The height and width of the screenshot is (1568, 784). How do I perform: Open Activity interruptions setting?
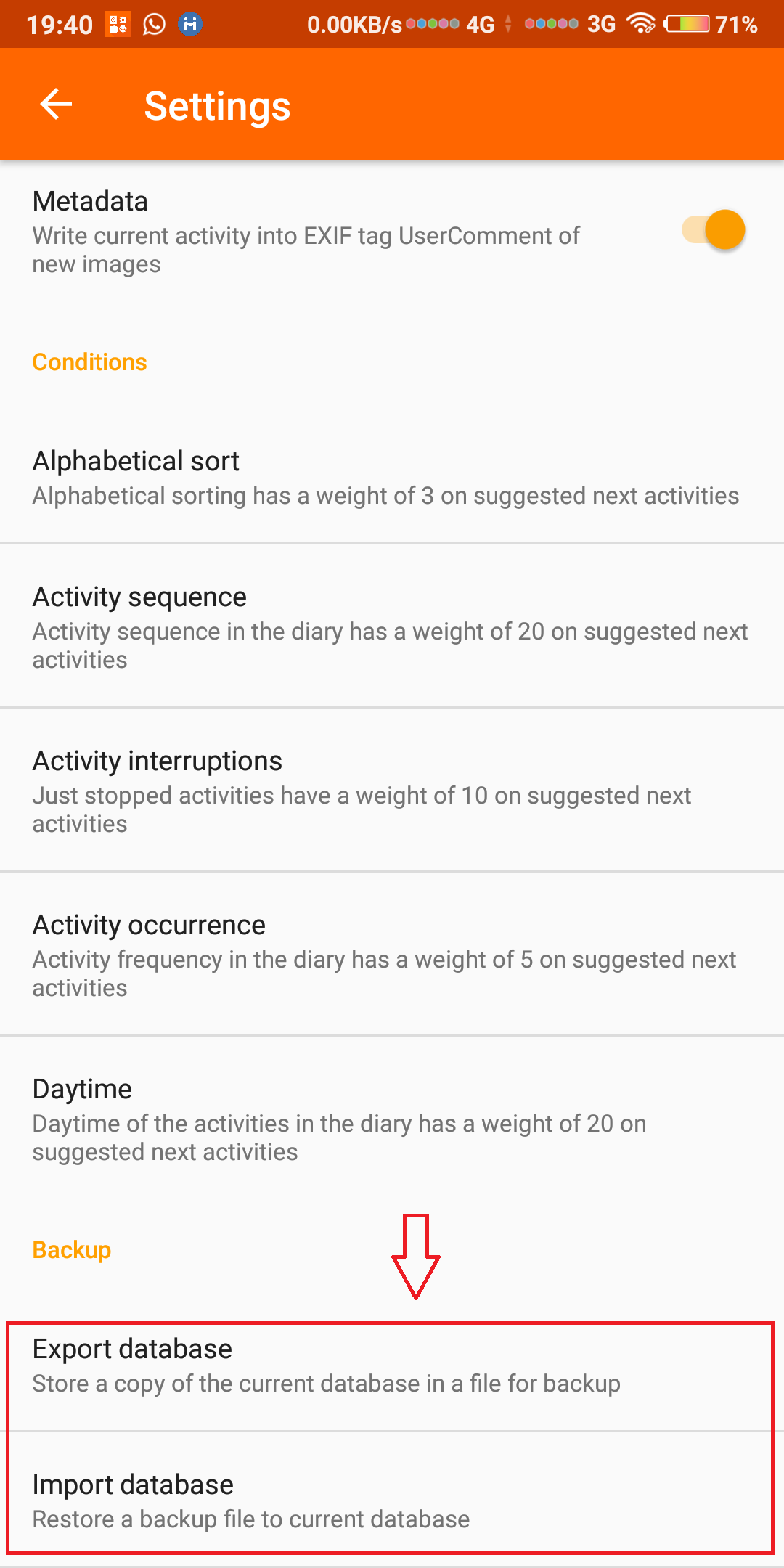coord(392,791)
